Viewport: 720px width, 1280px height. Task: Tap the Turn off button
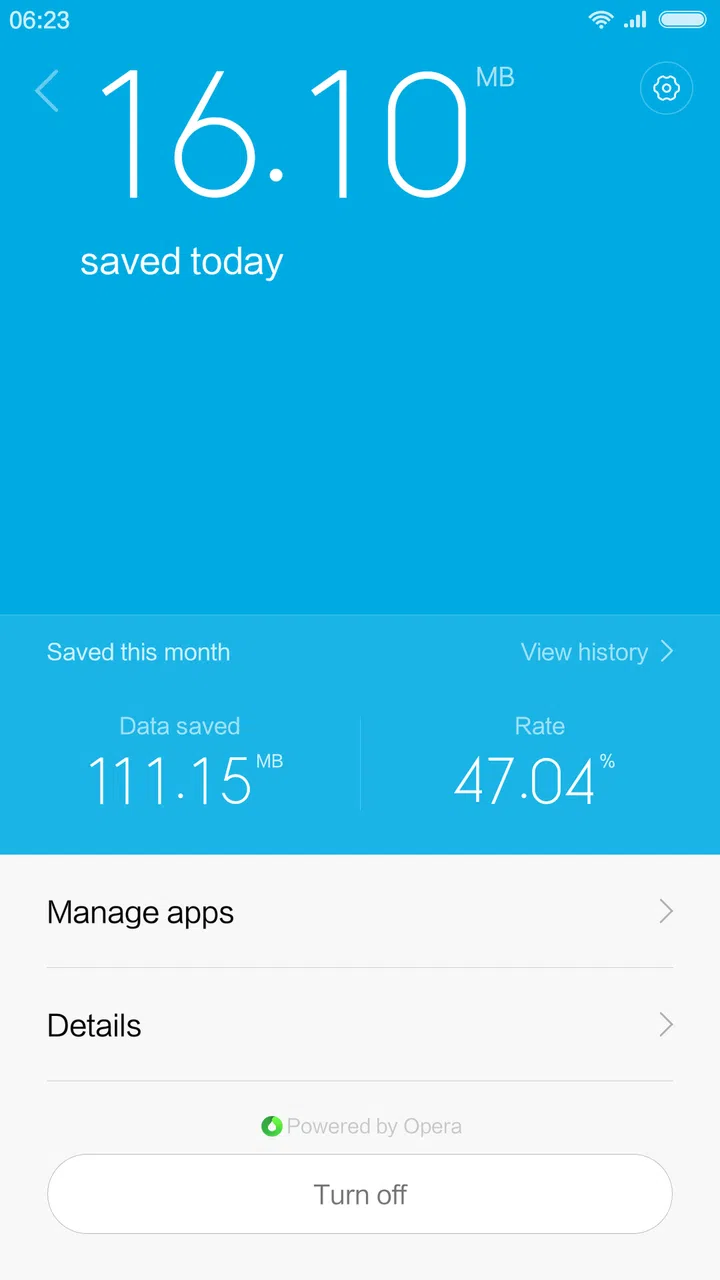360,1194
